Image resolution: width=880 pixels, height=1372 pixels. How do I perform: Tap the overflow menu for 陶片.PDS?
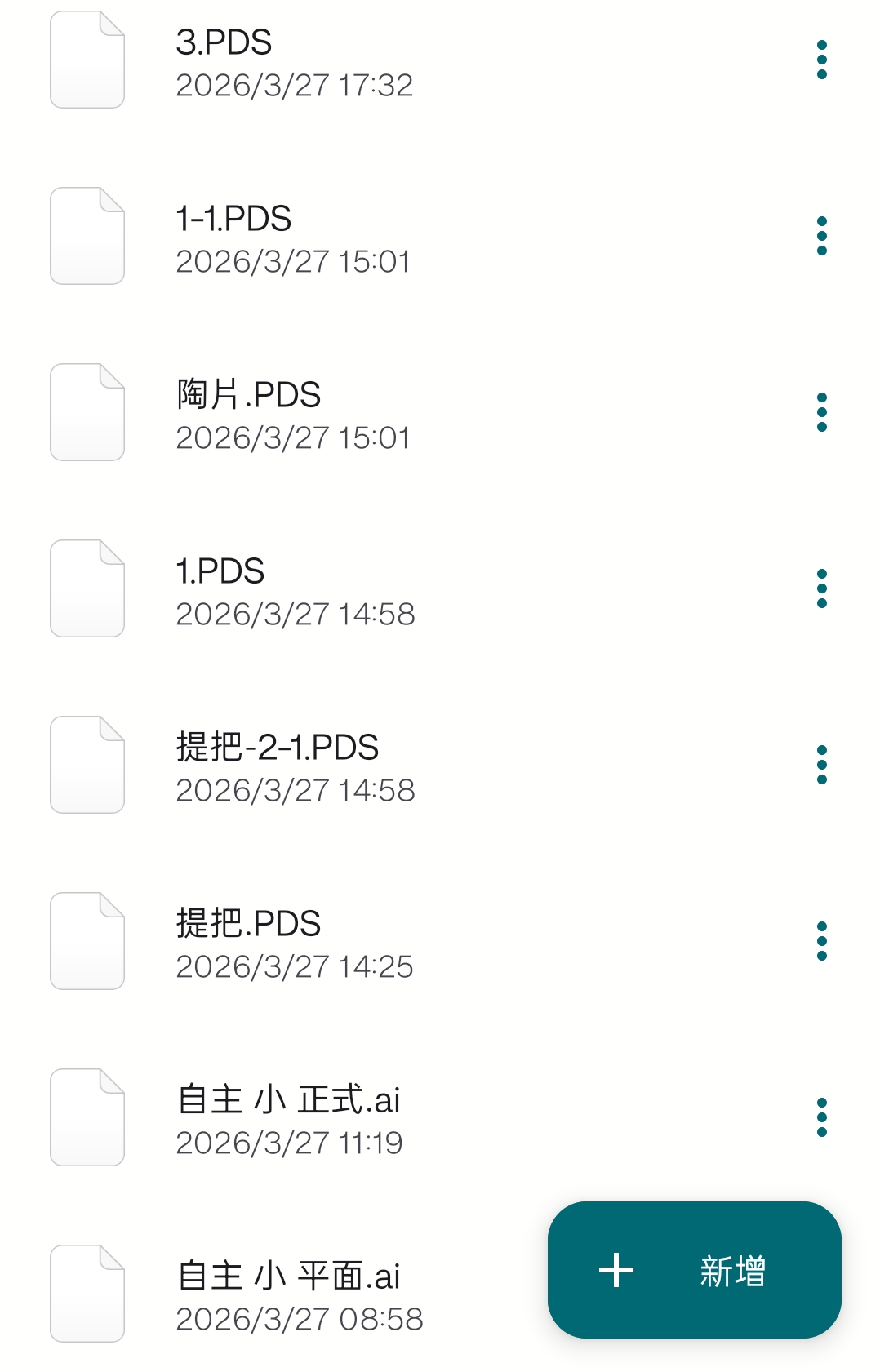tap(821, 412)
